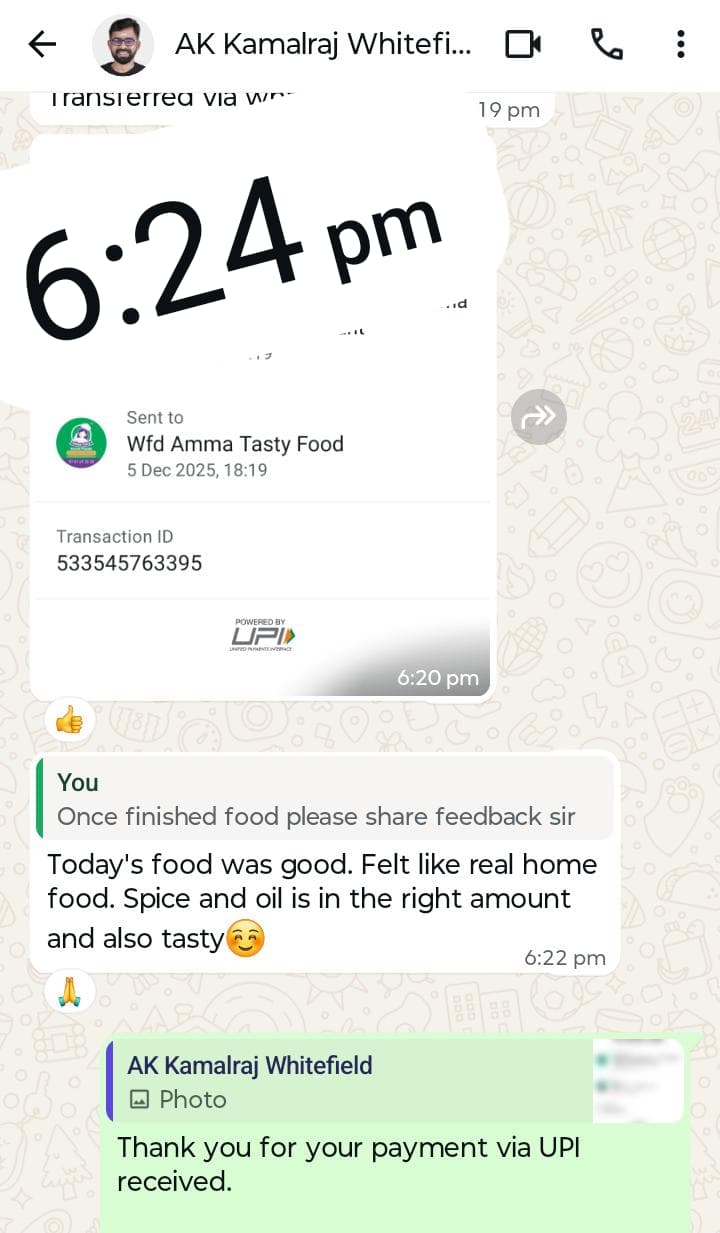Start a voice call
This screenshot has height=1233, width=720.
click(x=606, y=45)
